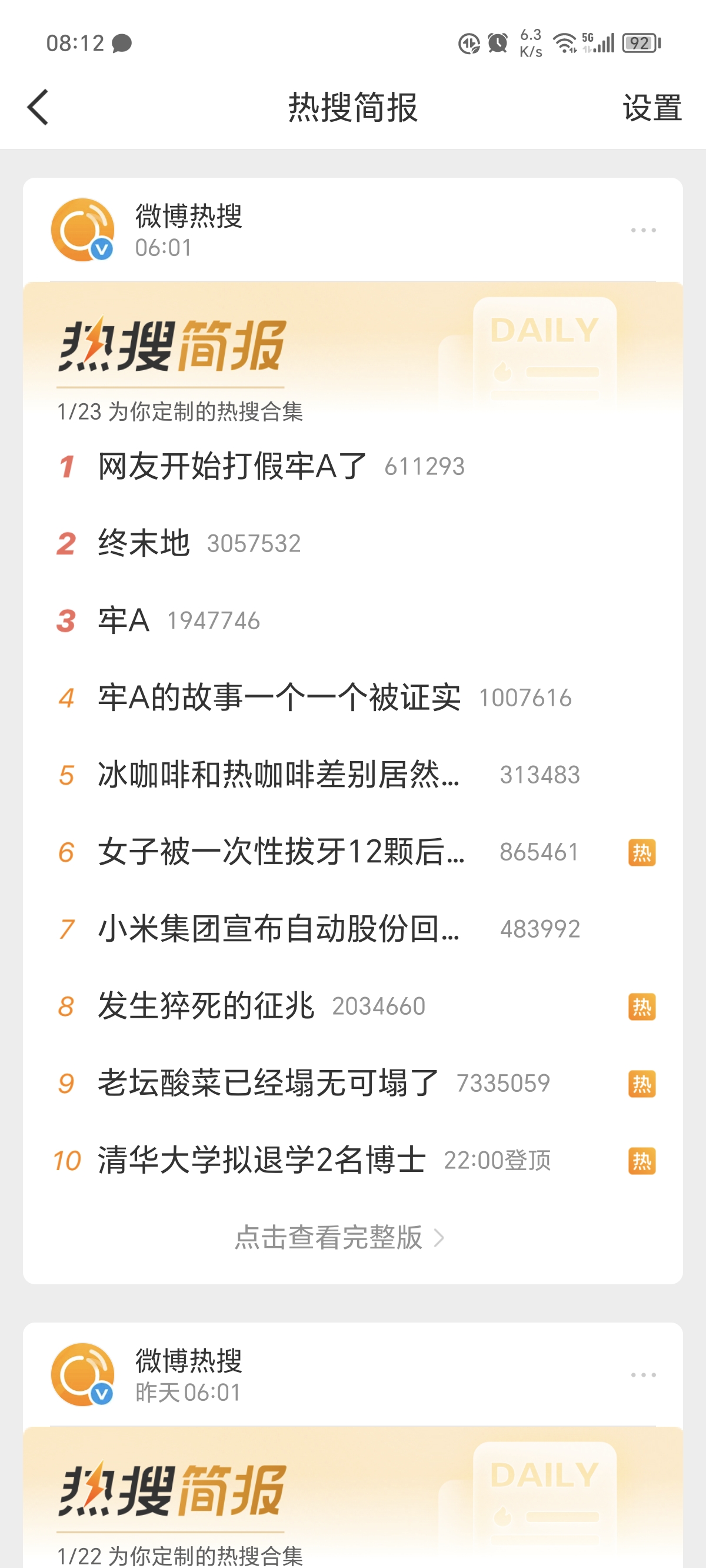Select the third topic 牢A

124,620
